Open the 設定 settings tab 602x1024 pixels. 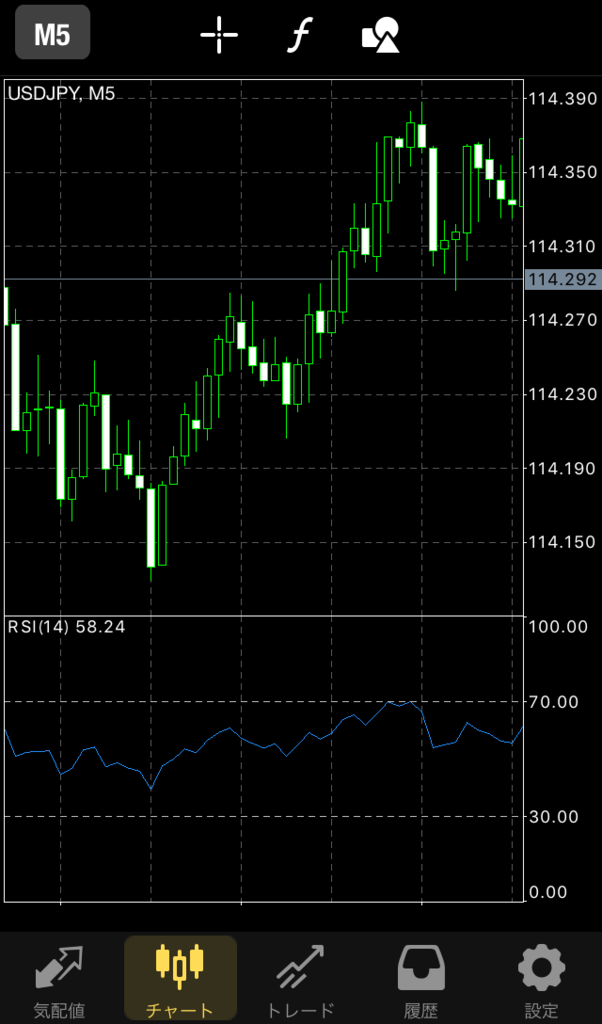point(541,979)
